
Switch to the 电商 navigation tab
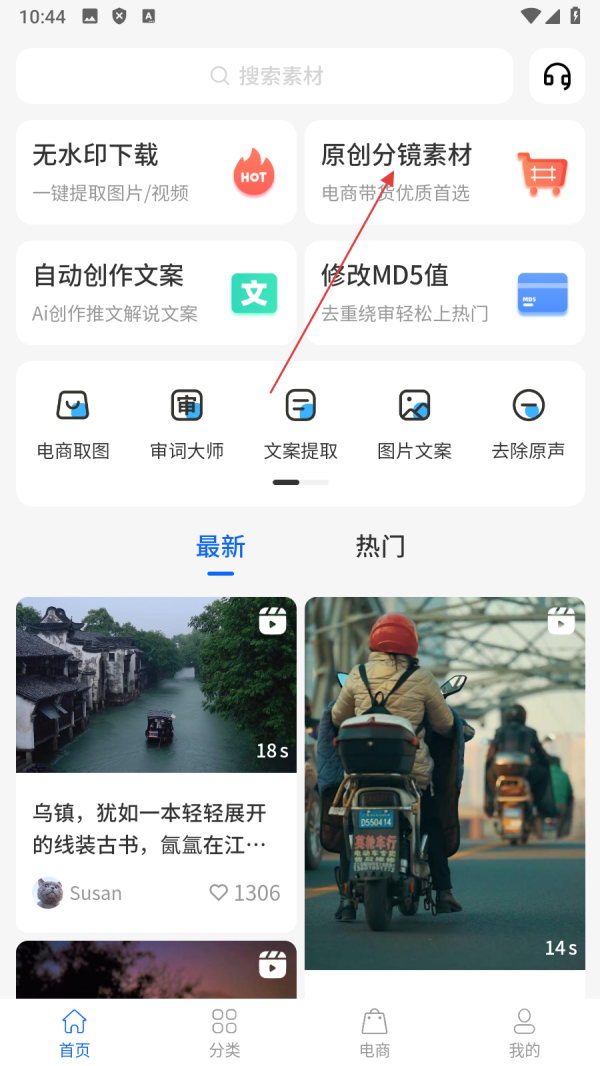tap(375, 1033)
